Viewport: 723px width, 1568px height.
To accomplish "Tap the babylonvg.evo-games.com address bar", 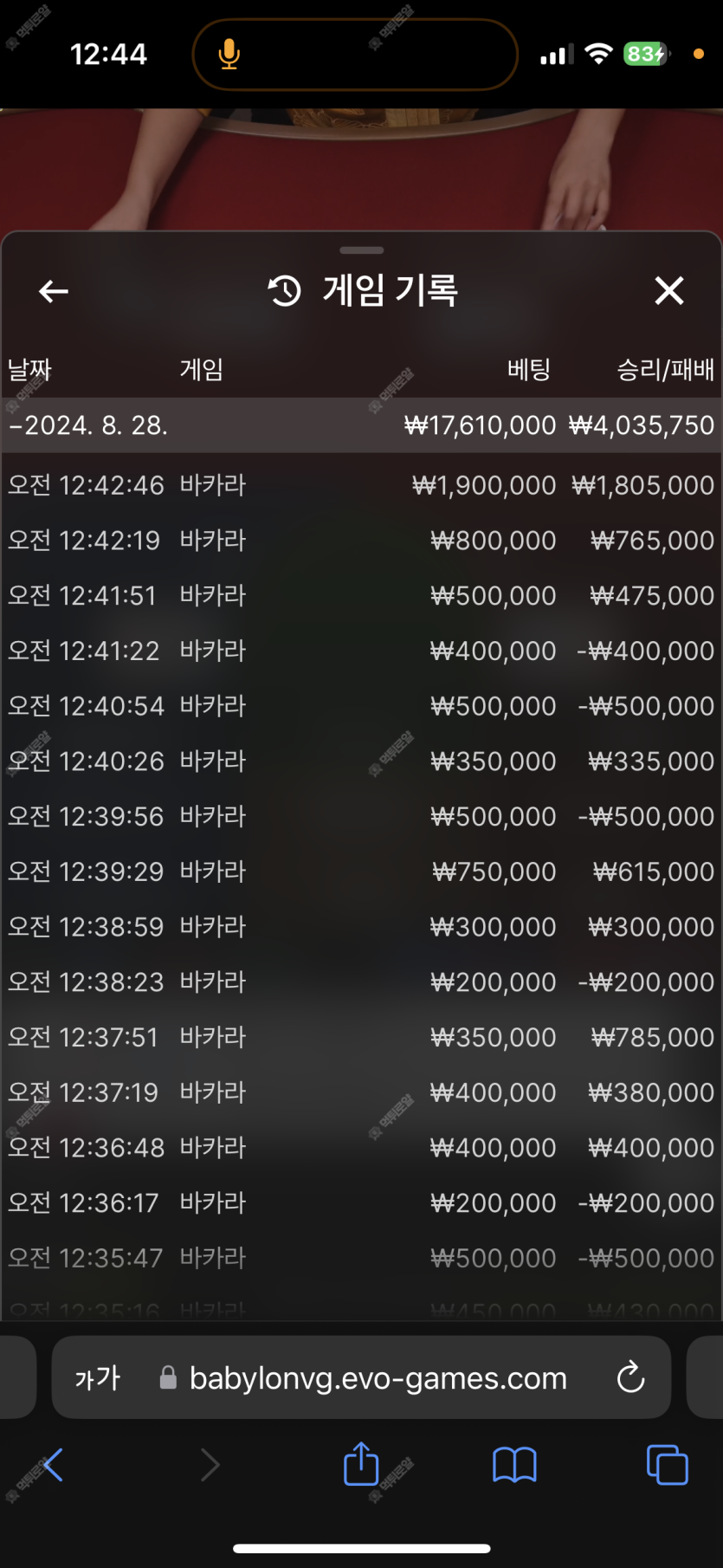I will (364, 1377).
